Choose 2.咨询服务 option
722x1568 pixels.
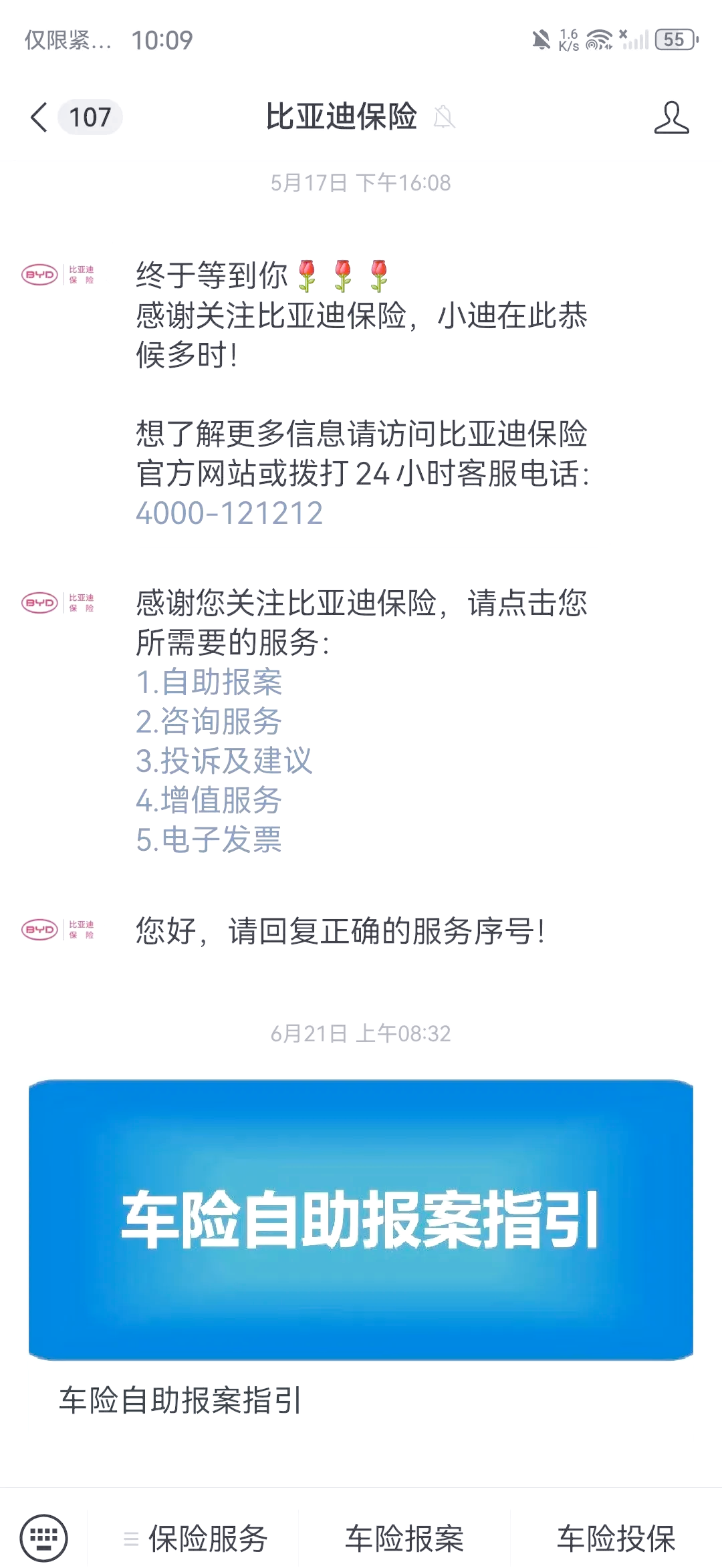209,721
